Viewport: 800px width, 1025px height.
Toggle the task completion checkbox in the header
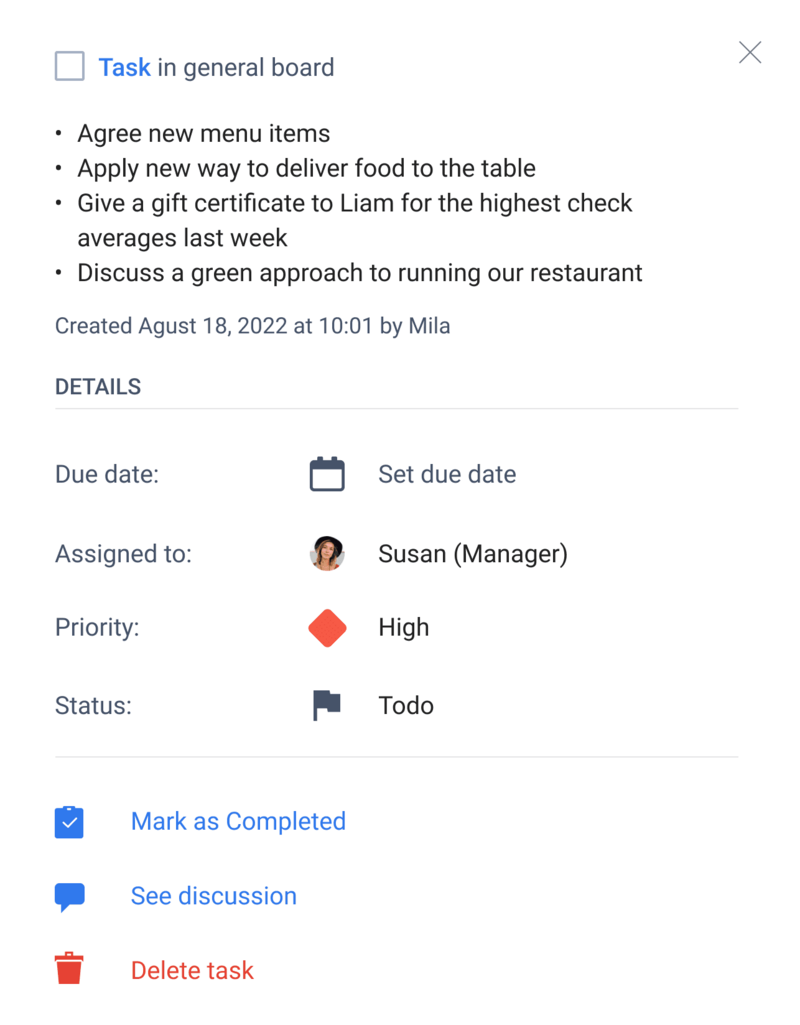pos(69,64)
